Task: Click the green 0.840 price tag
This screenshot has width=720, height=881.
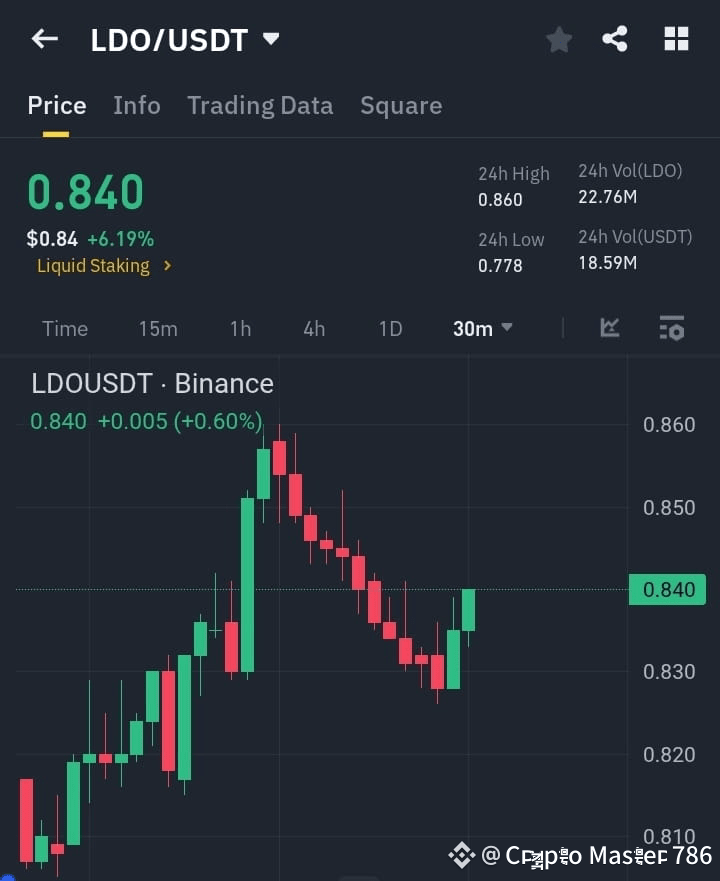Action: pyautogui.click(x=668, y=590)
